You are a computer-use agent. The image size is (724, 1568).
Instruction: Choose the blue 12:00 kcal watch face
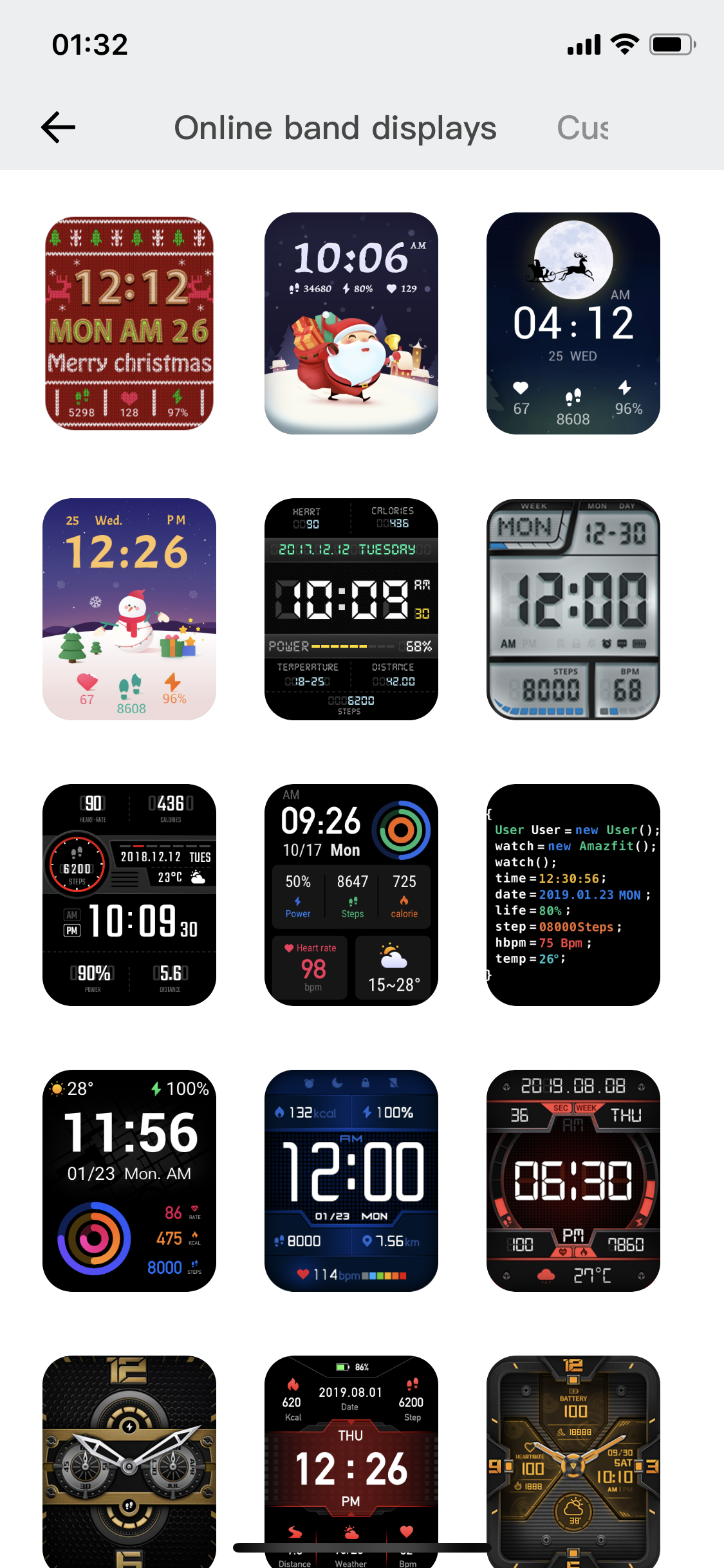coord(351,1181)
